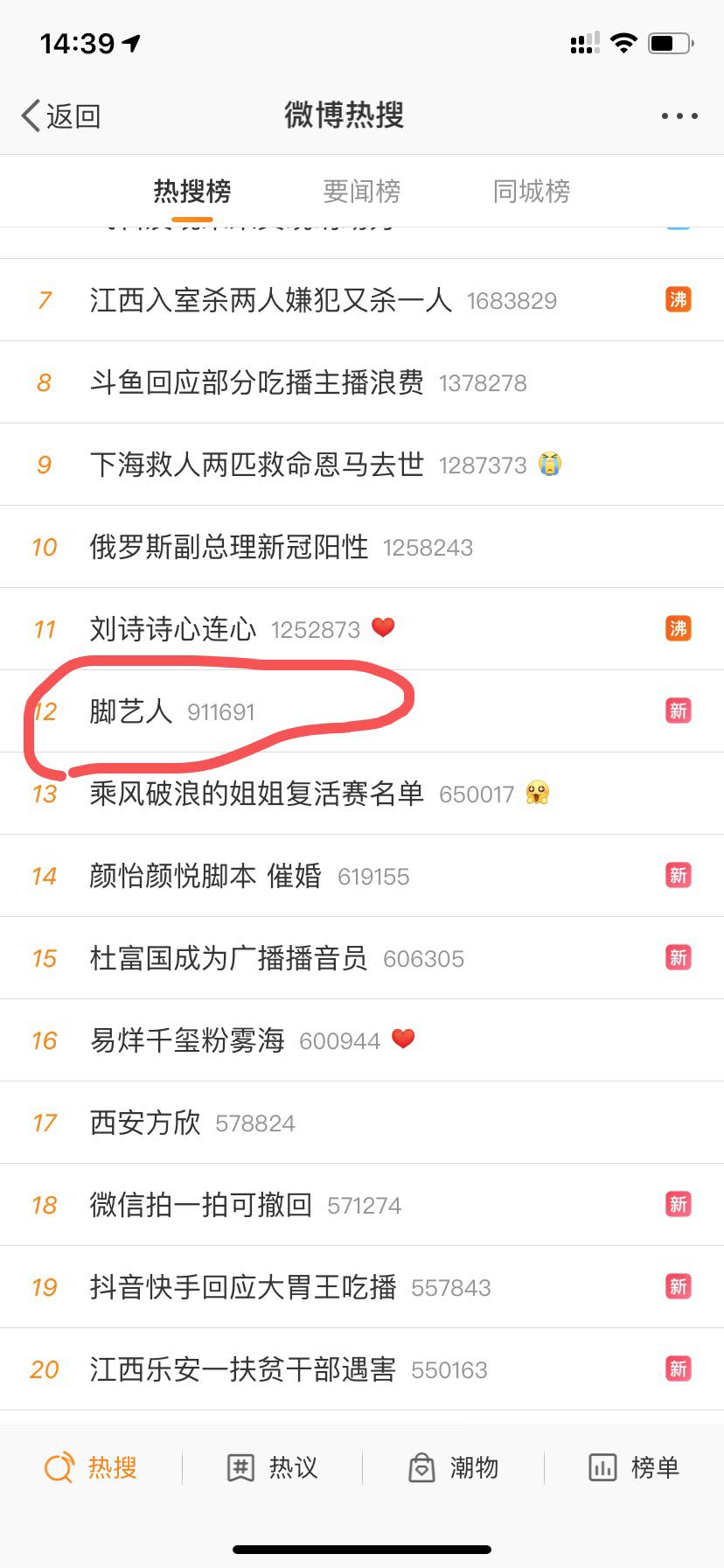The width and height of the screenshot is (724, 1568).
Task: Open topic 乘风破浪的姐姐复活赛名单
Action: [362, 794]
